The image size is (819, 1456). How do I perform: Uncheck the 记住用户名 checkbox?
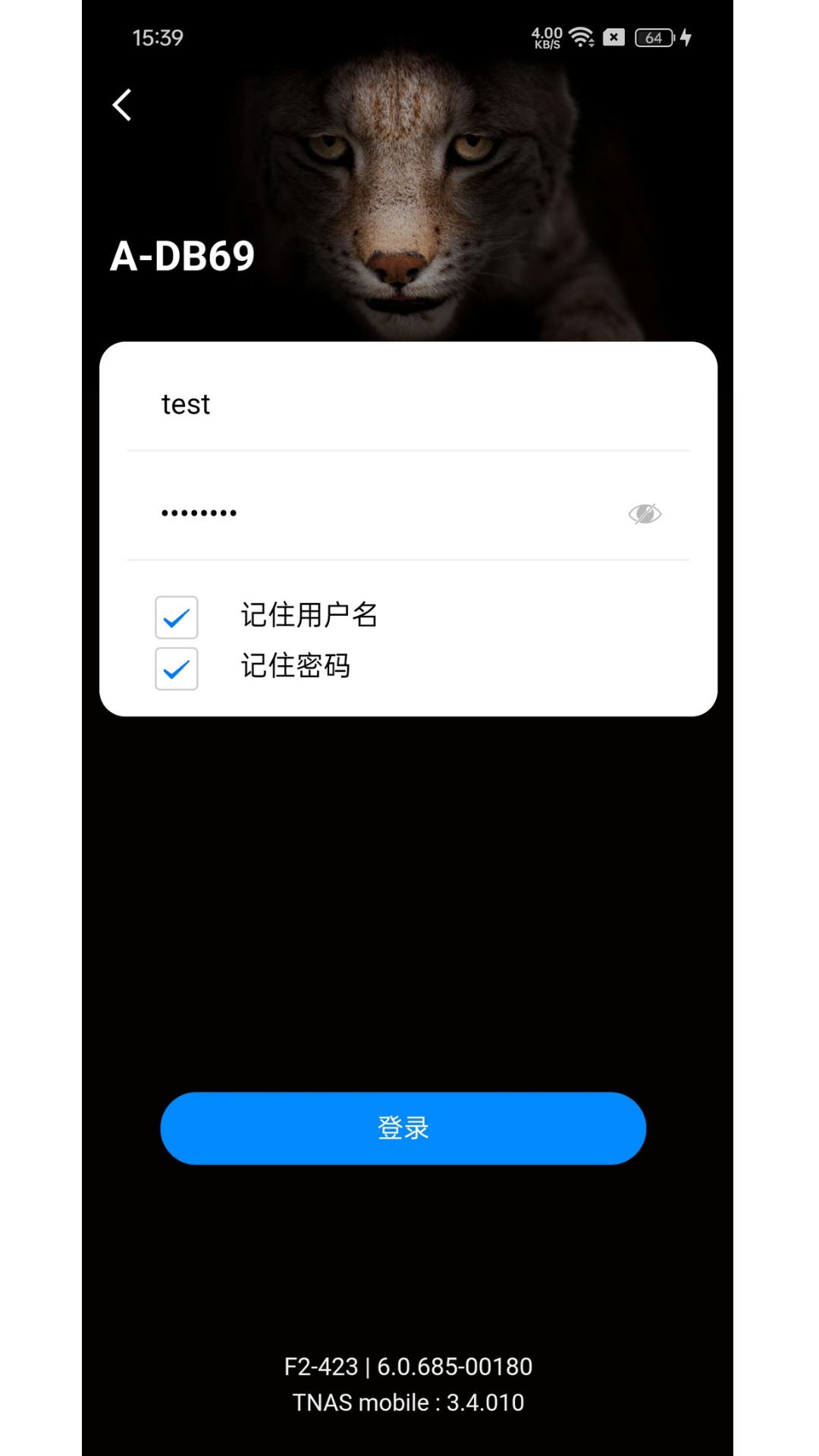(177, 617)
